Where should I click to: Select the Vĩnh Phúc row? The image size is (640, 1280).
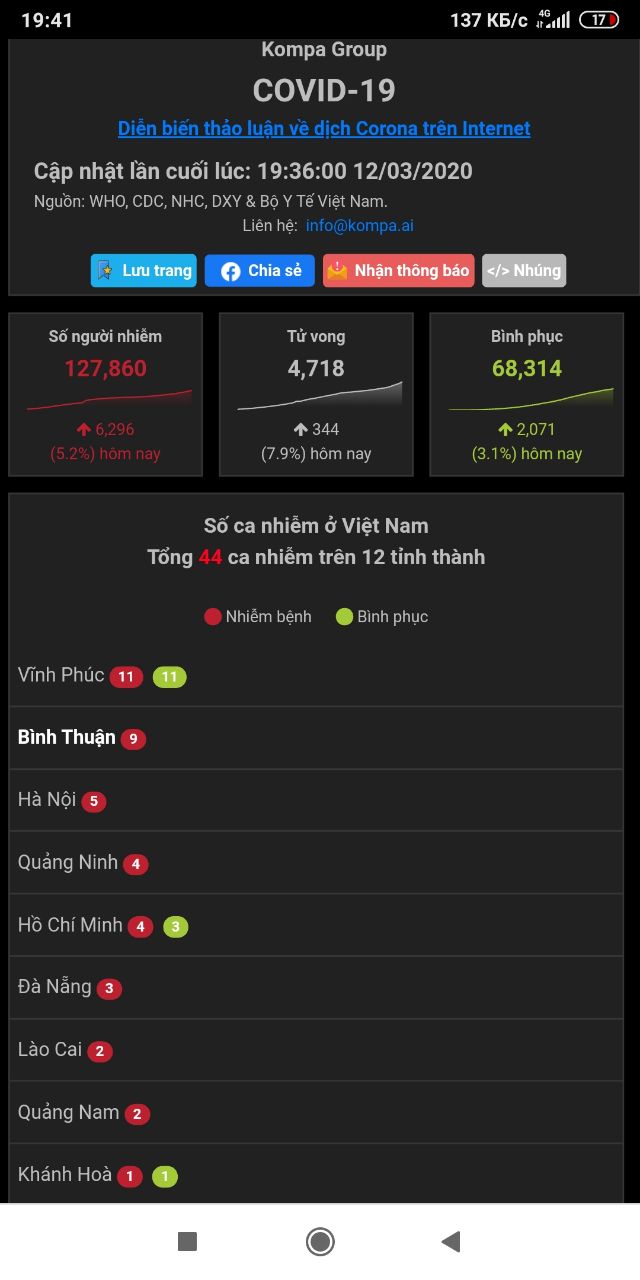coord(316,676)
